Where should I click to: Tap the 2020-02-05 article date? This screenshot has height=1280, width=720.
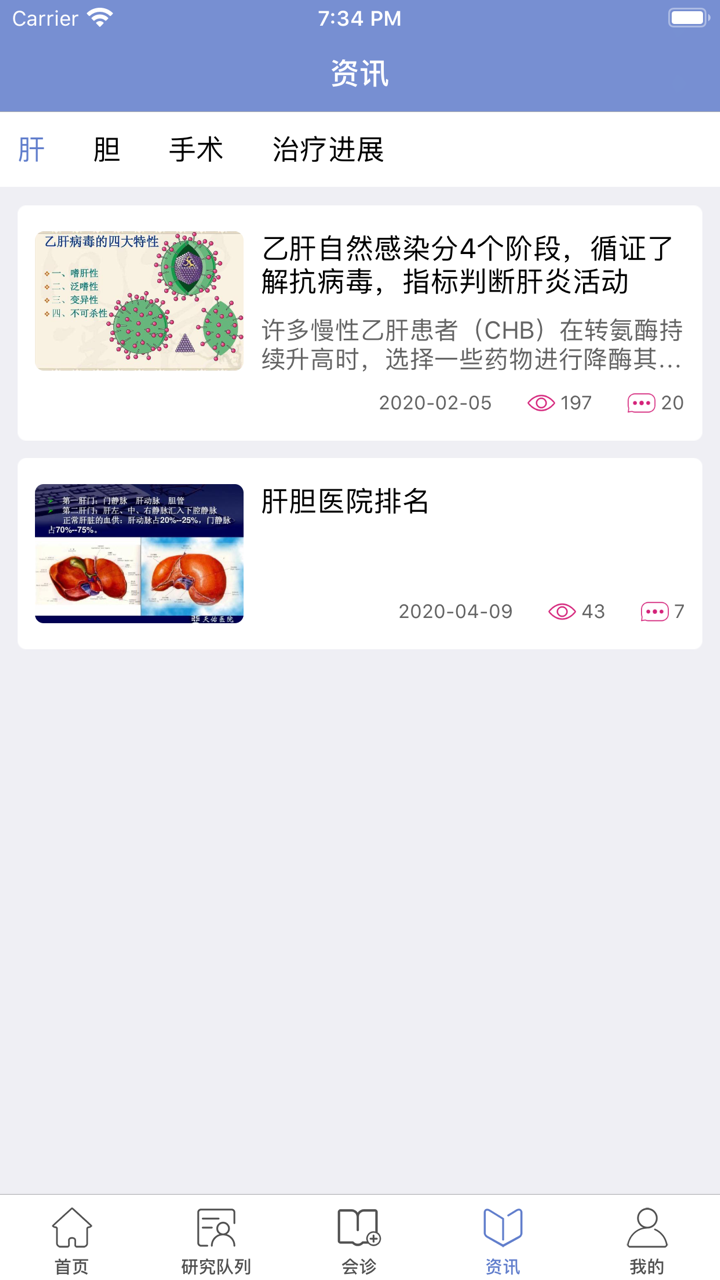coord(434,403)
